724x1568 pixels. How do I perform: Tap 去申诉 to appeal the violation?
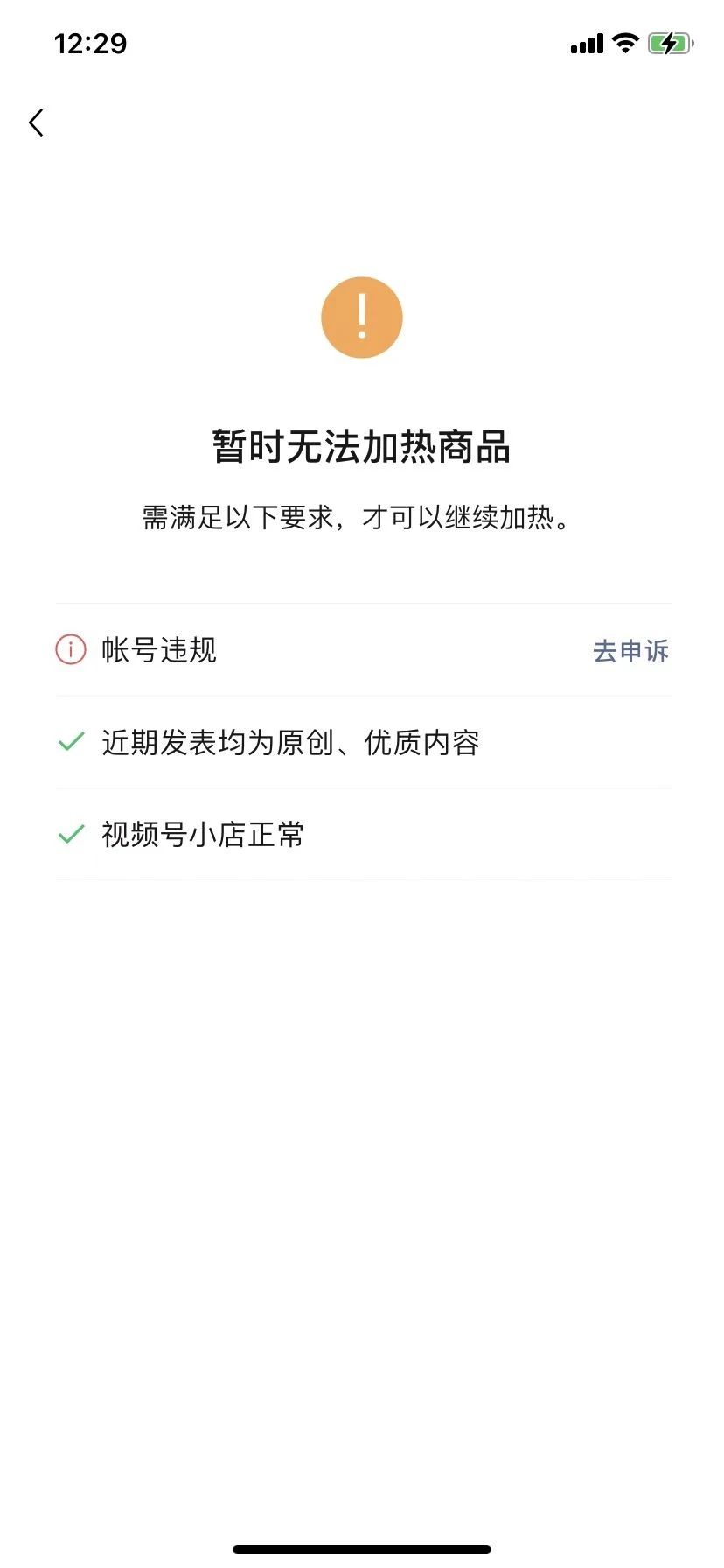pyautogui.click(x=630, y=650)
